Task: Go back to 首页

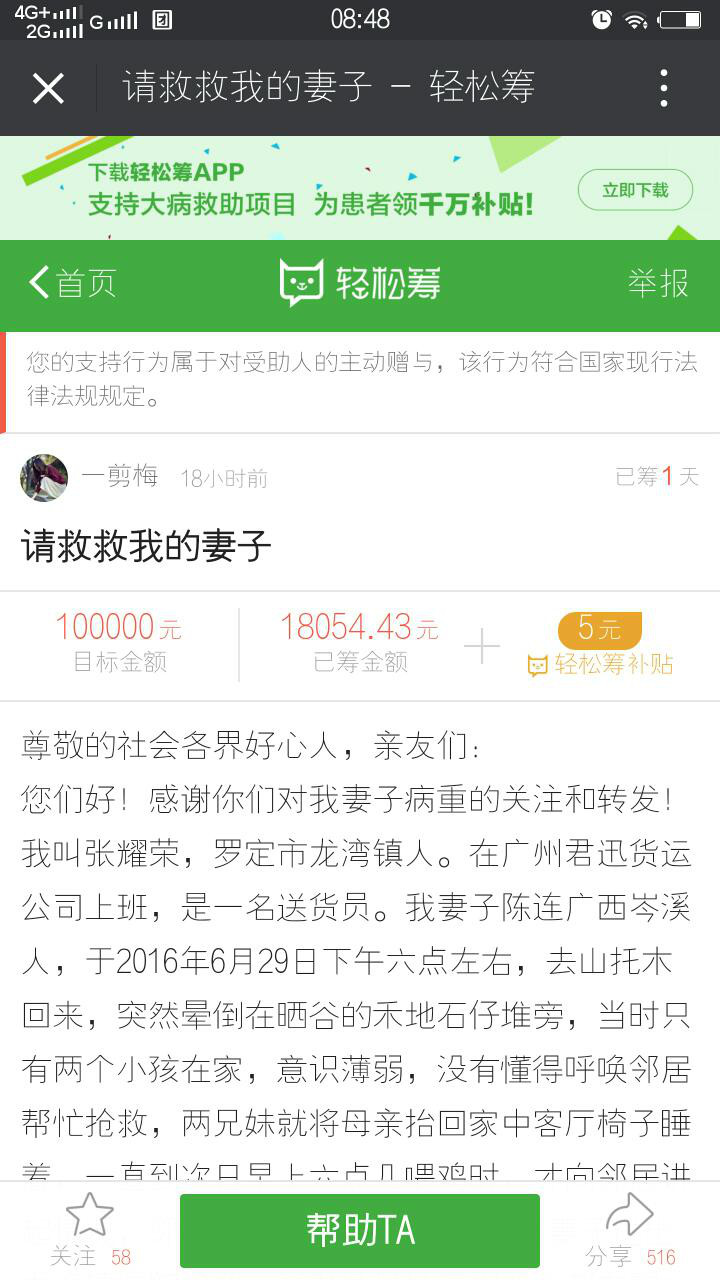Action: point(72,283)
